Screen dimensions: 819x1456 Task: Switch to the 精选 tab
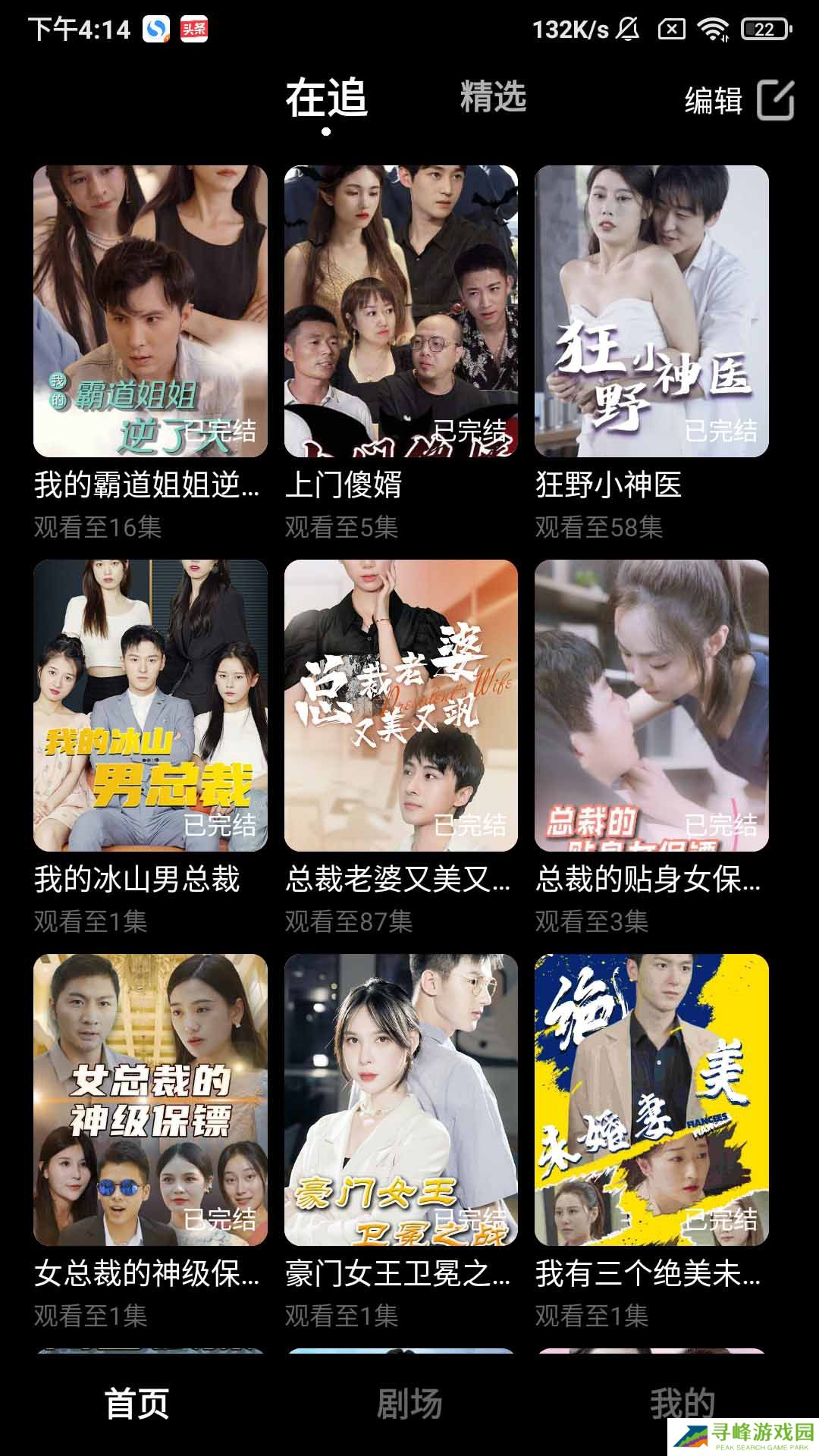(x=493, y=97)
